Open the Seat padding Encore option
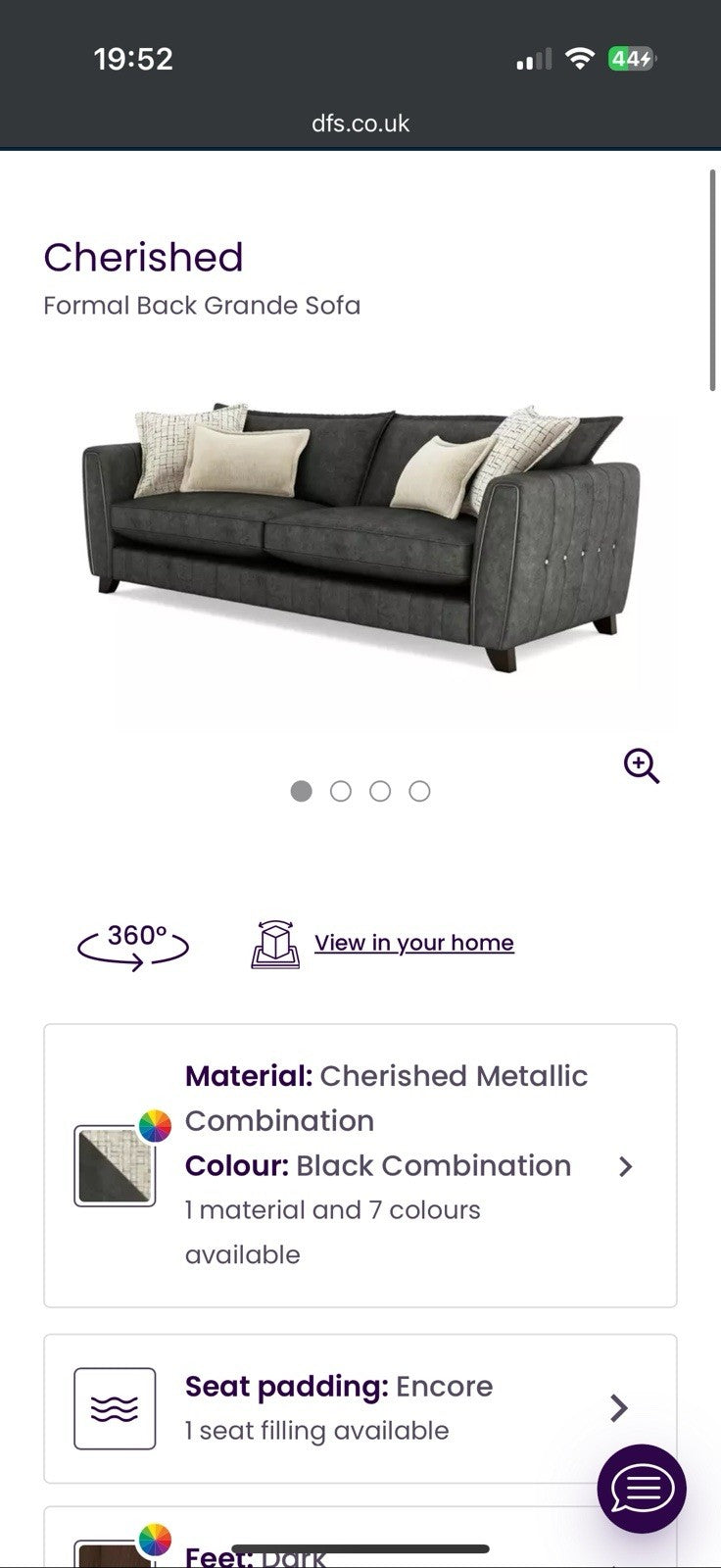Viewport: 721px width, 1568px height. (x=360, y=1408)
